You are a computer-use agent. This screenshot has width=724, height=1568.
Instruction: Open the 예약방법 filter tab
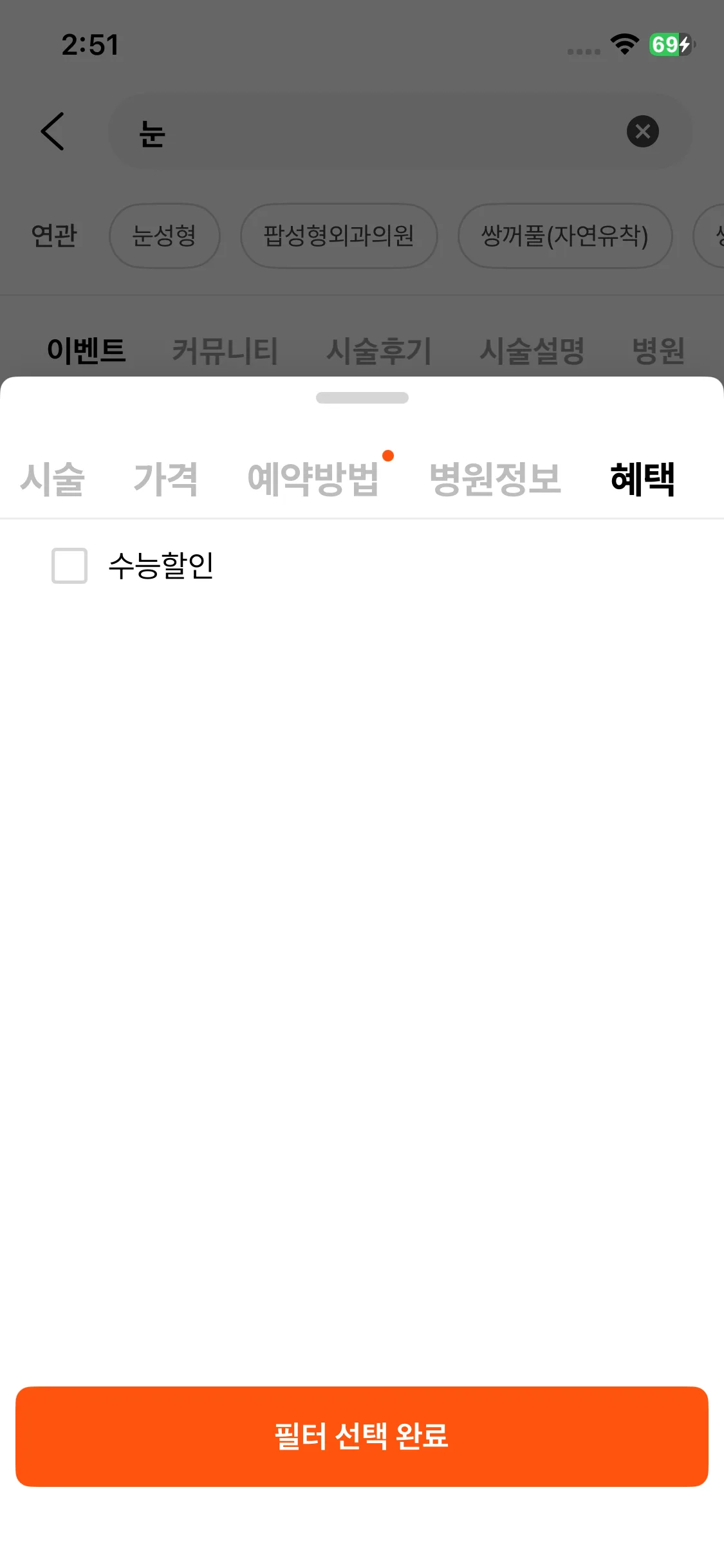click(313, 480)
